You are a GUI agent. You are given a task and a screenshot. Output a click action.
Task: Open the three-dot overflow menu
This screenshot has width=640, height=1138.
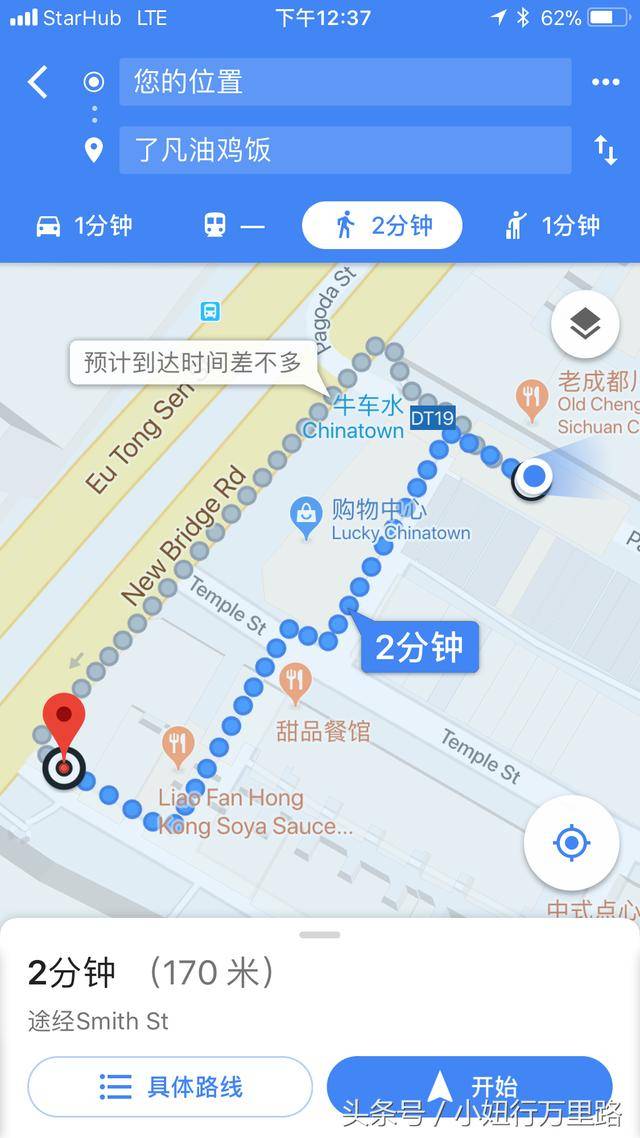tap(605, 82)
